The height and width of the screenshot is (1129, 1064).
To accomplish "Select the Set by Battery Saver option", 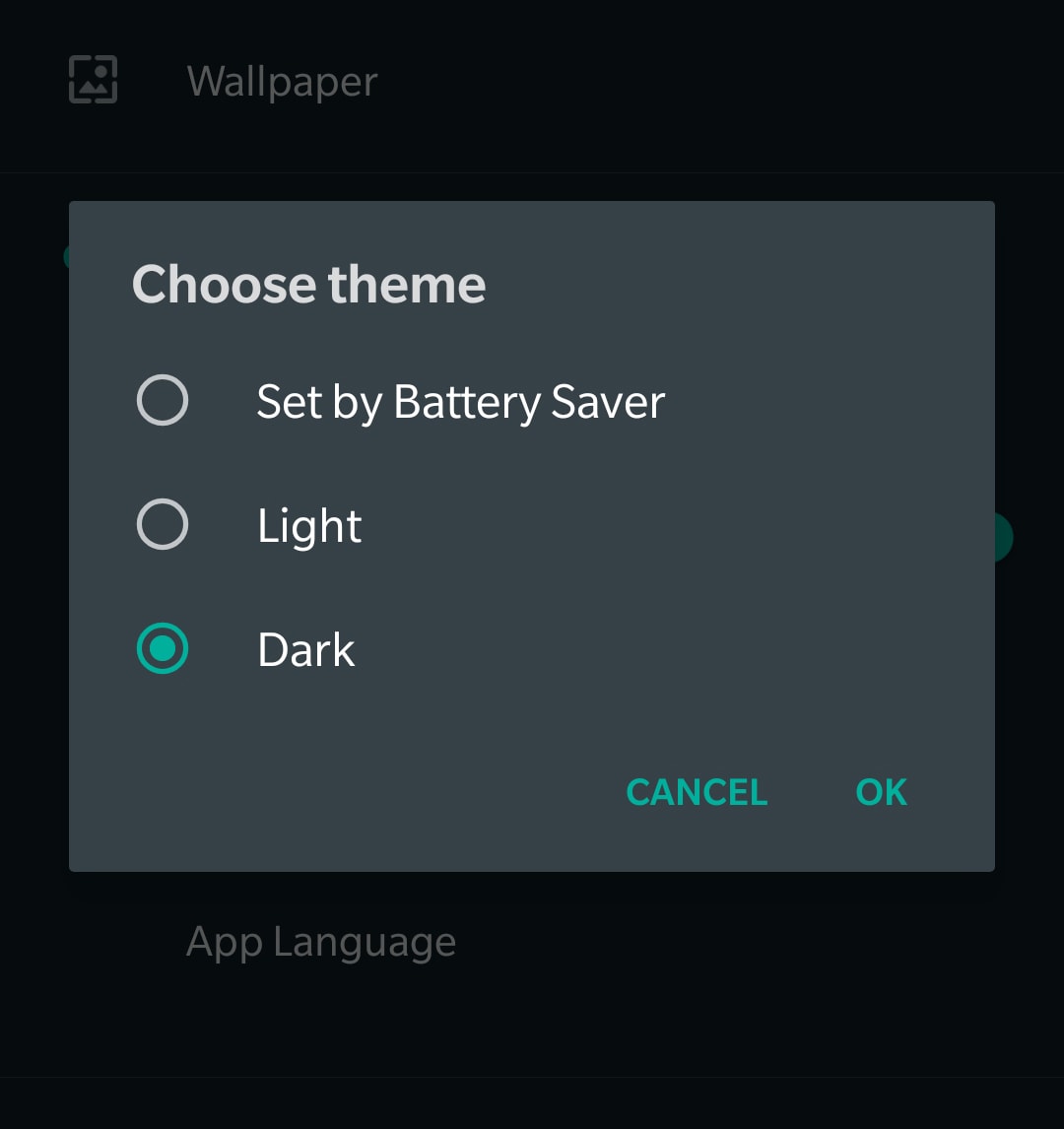I will coord(163,401).
